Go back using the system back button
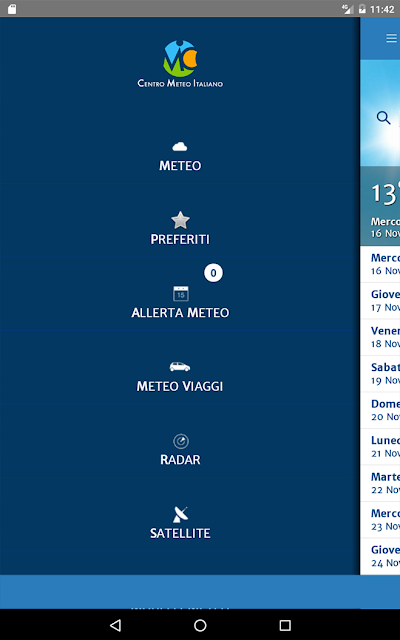 click(116, 625)
